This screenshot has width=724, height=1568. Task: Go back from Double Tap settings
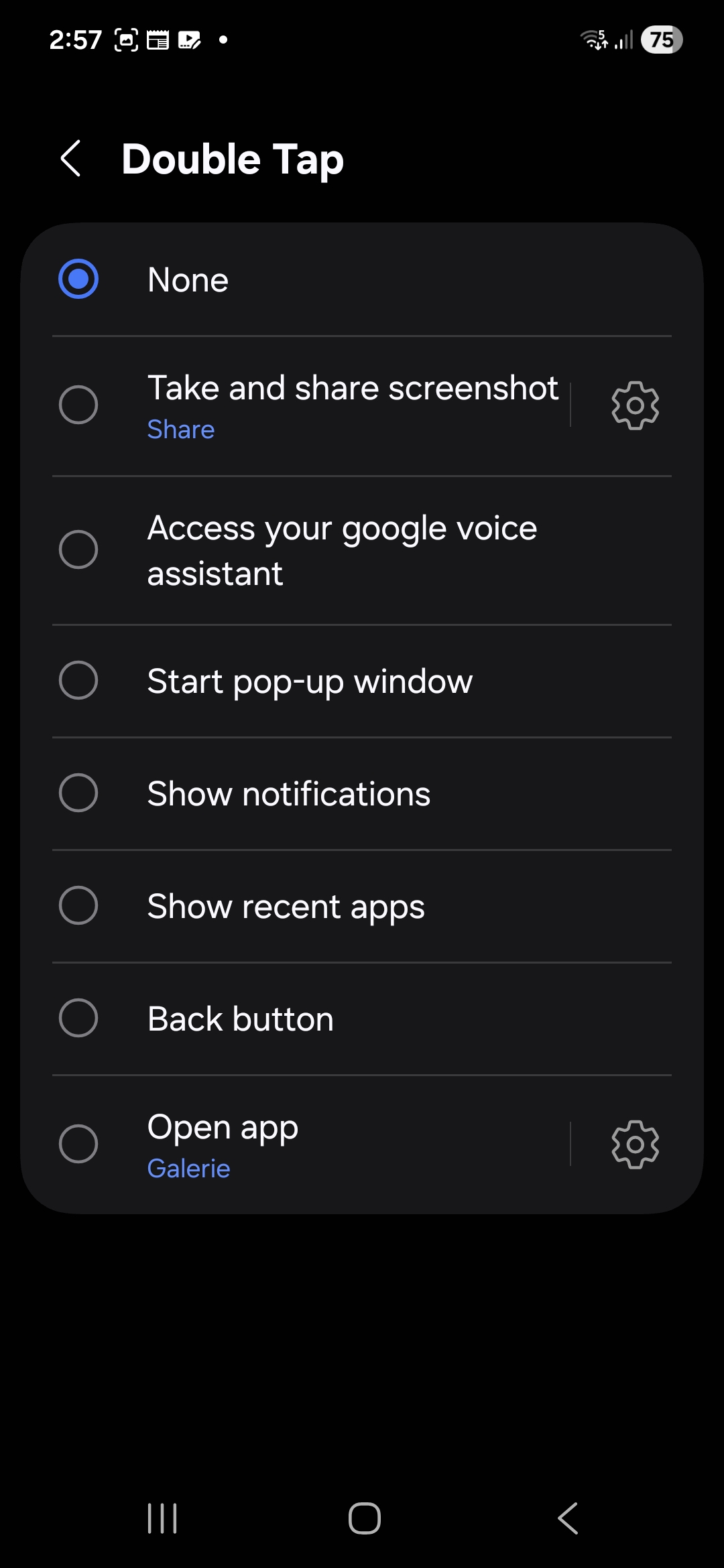coord(71,159)
